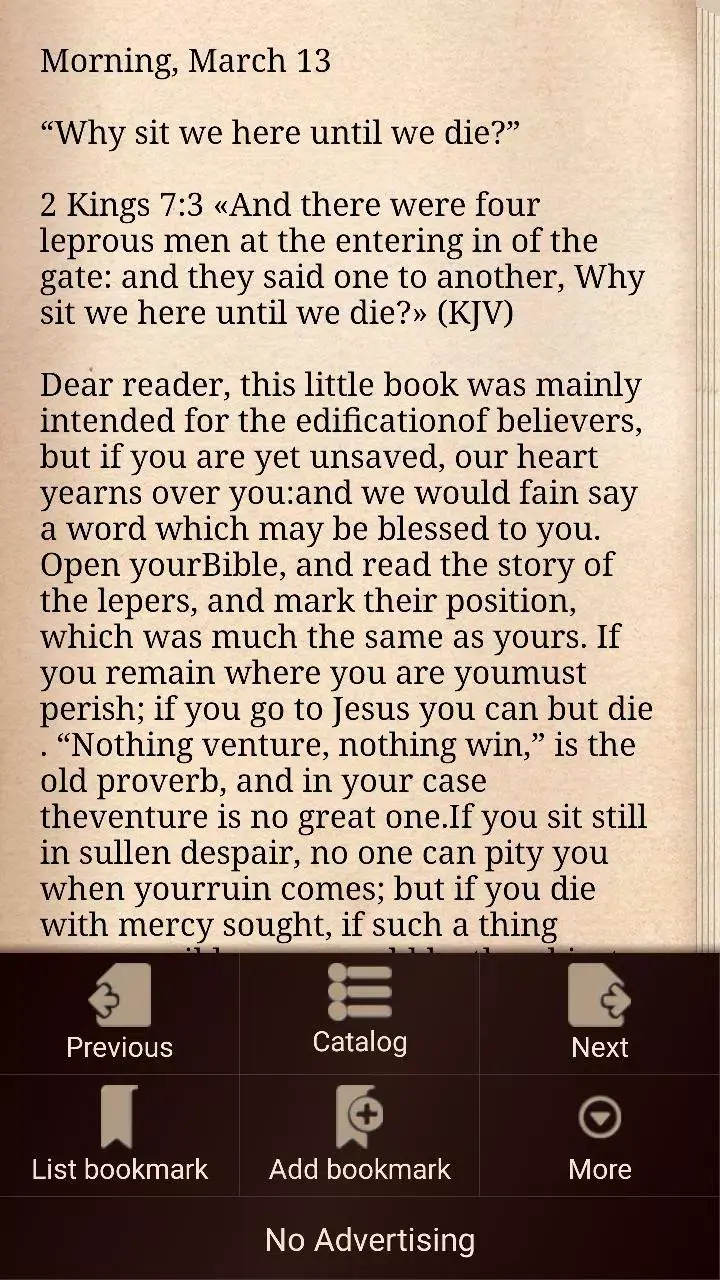The image size is (720, 1280).
Task: Select the Previous label
Action: click(118, 1047)
